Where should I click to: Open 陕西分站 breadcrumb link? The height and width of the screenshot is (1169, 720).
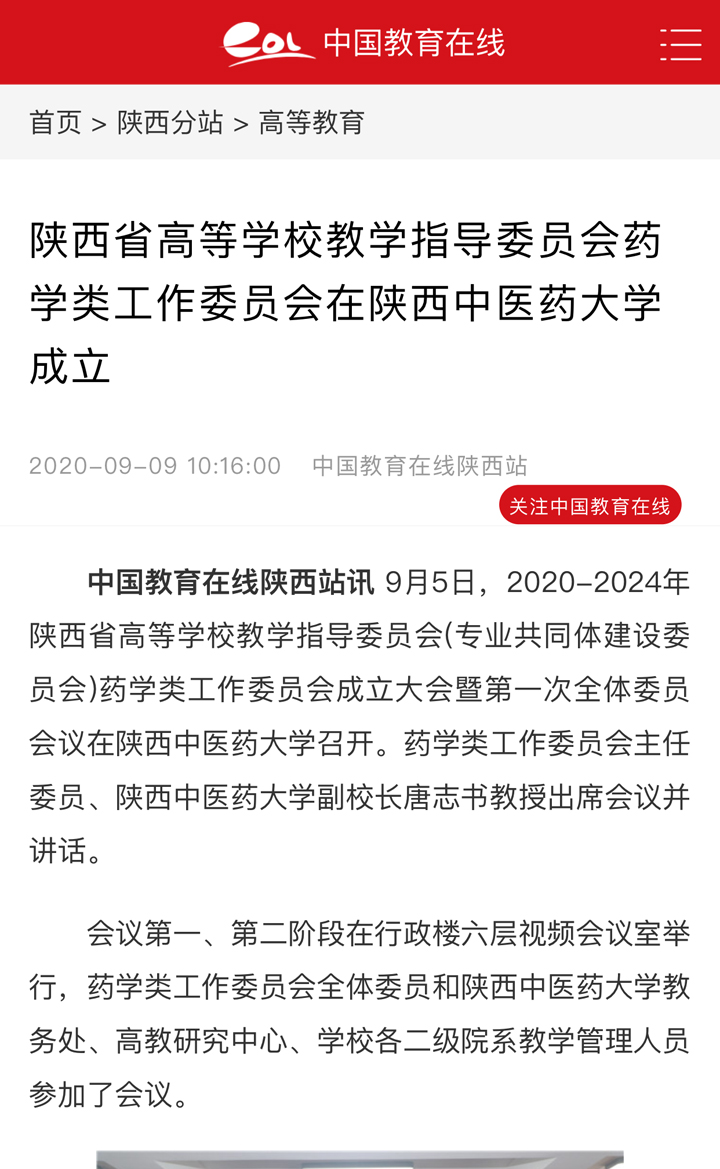pyautogui.click(x=170, y=122)
